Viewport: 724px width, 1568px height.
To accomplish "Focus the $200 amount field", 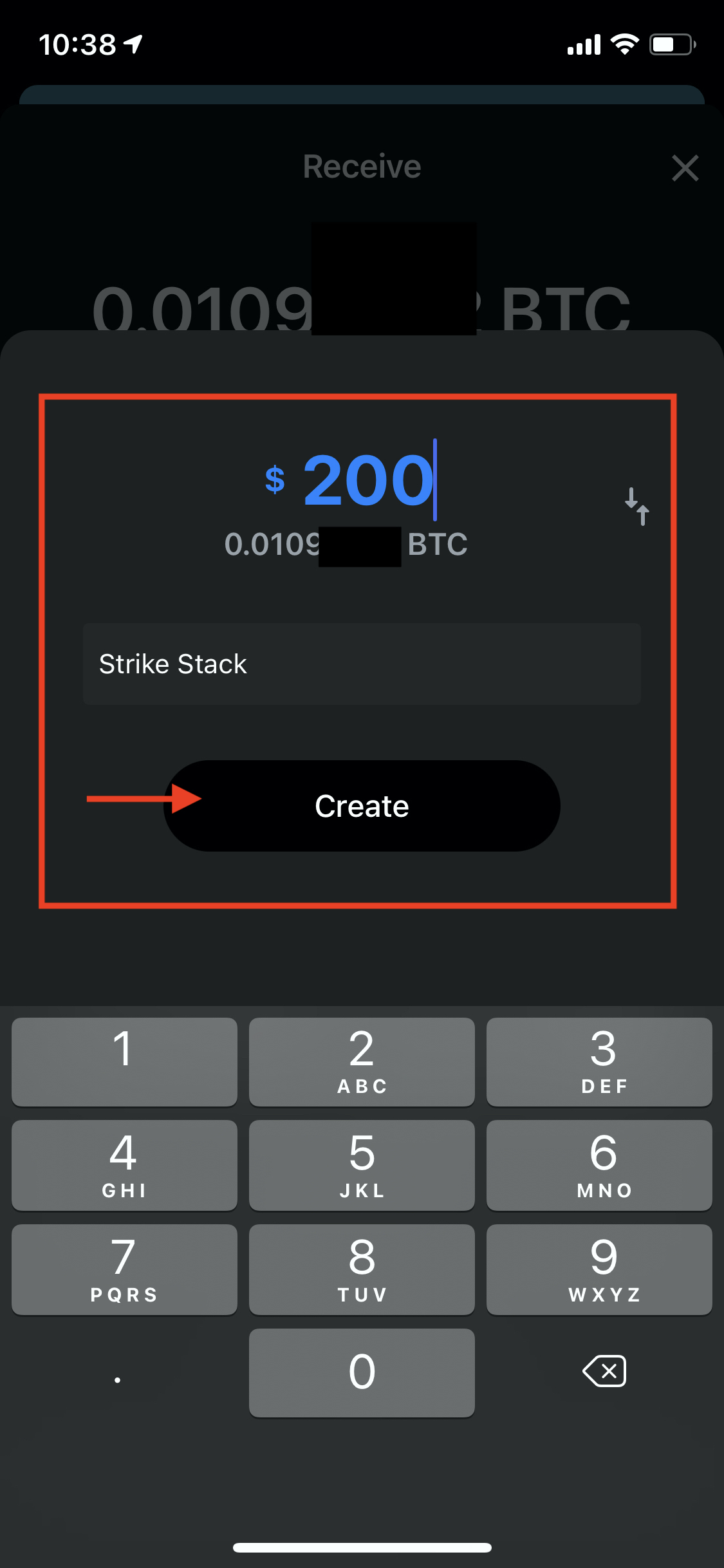I will (351, 480).
